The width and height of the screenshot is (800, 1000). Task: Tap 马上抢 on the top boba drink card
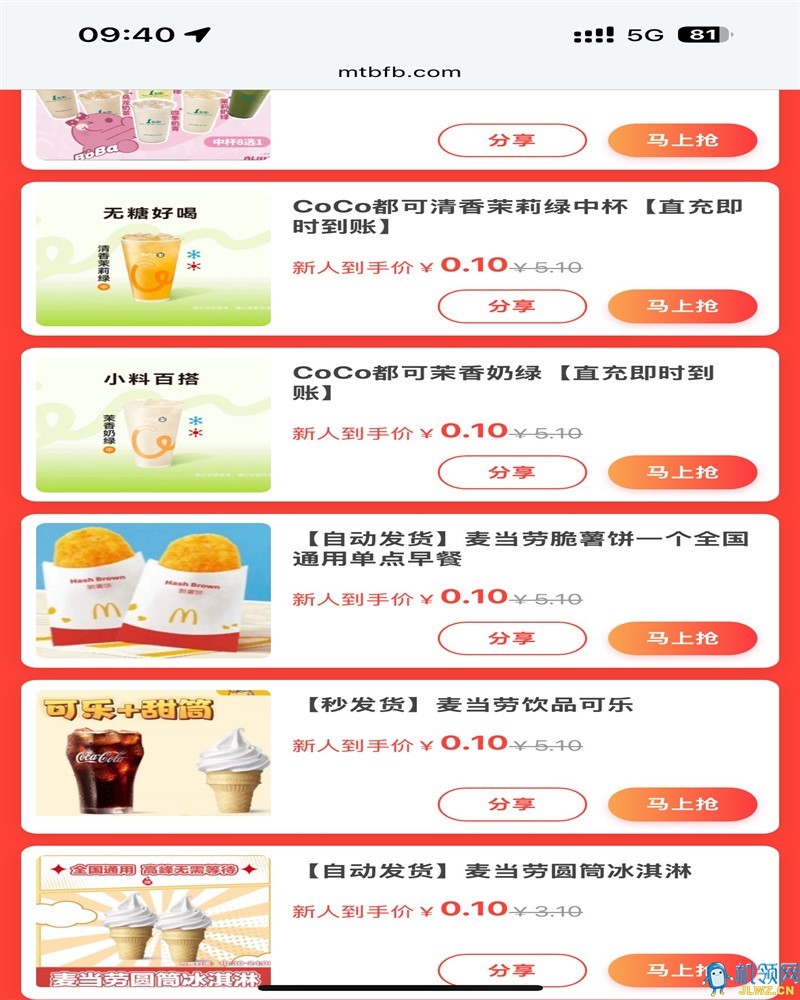(x=682, y=140)
